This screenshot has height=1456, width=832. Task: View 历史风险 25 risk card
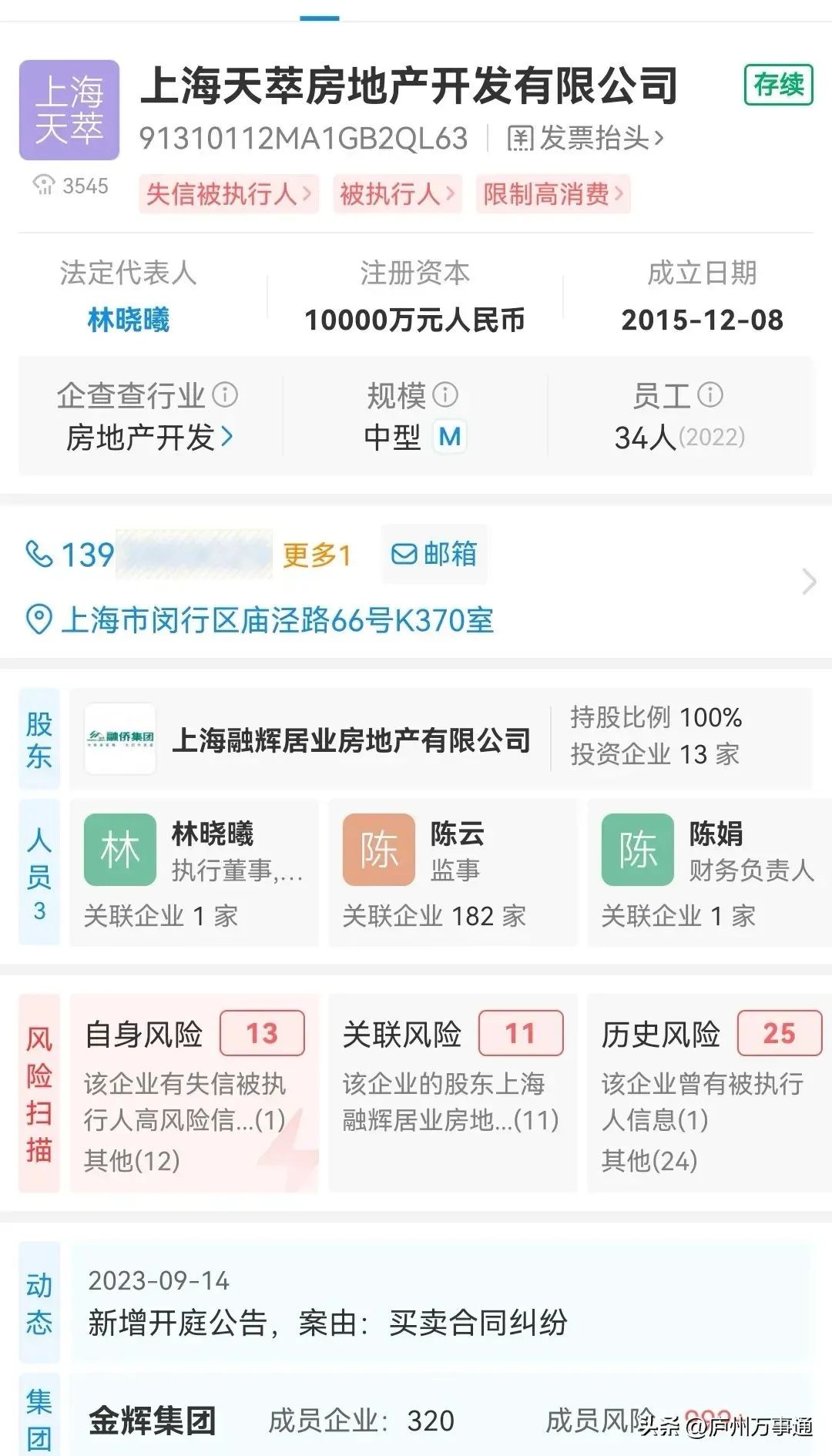coord(710,1094)
